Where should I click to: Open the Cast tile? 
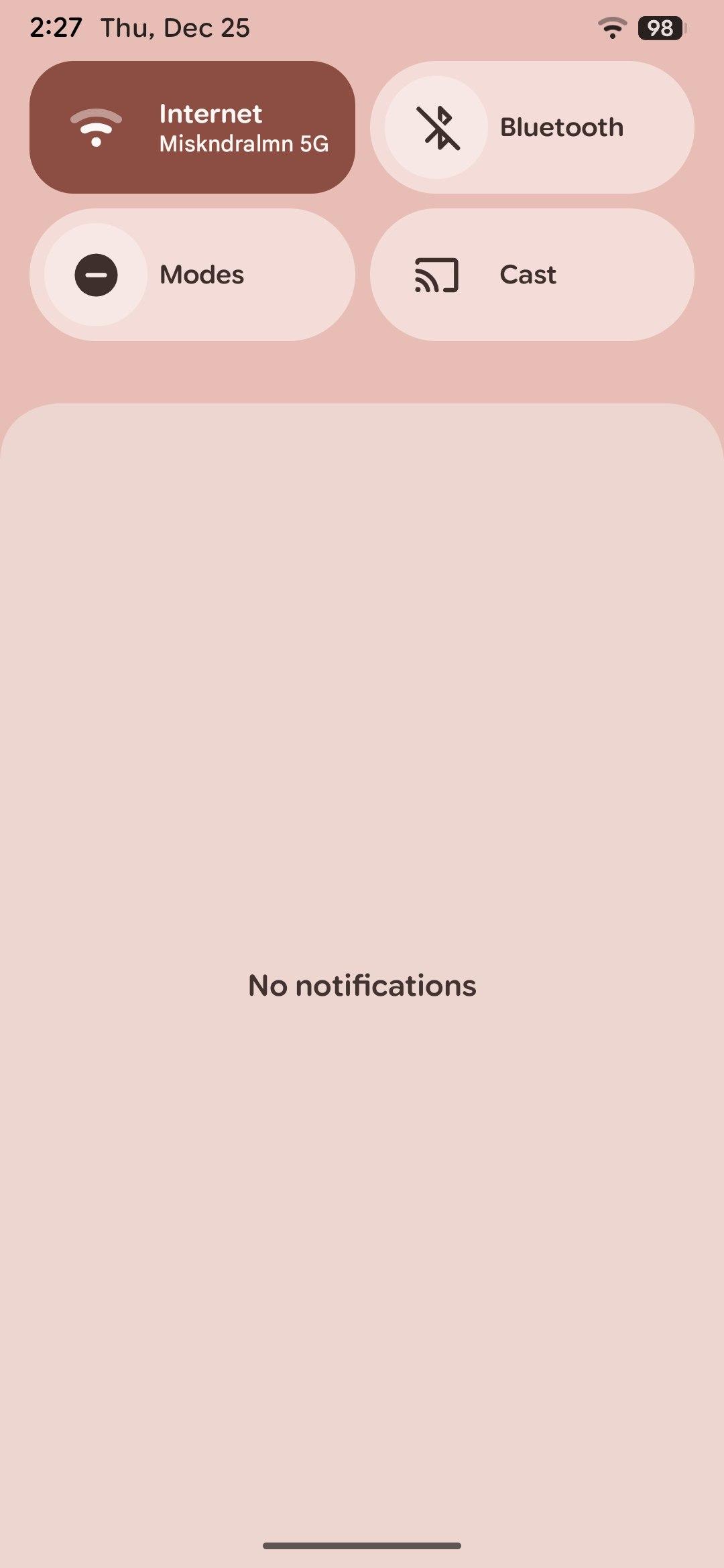tap(532, 275)
